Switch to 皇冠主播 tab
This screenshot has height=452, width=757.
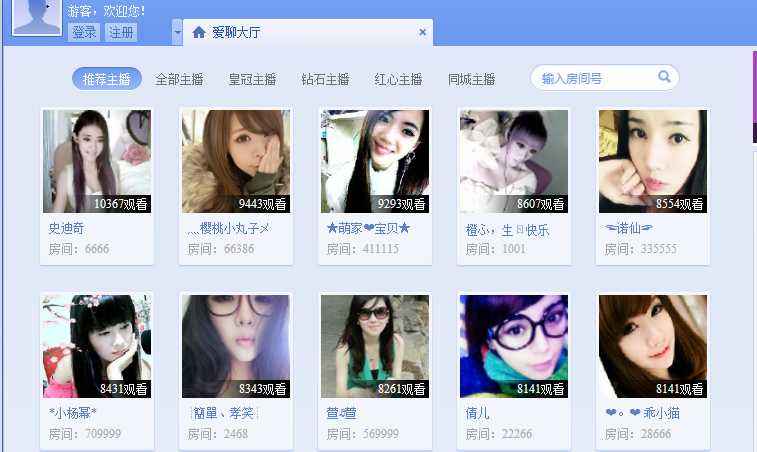click(252, 79)
